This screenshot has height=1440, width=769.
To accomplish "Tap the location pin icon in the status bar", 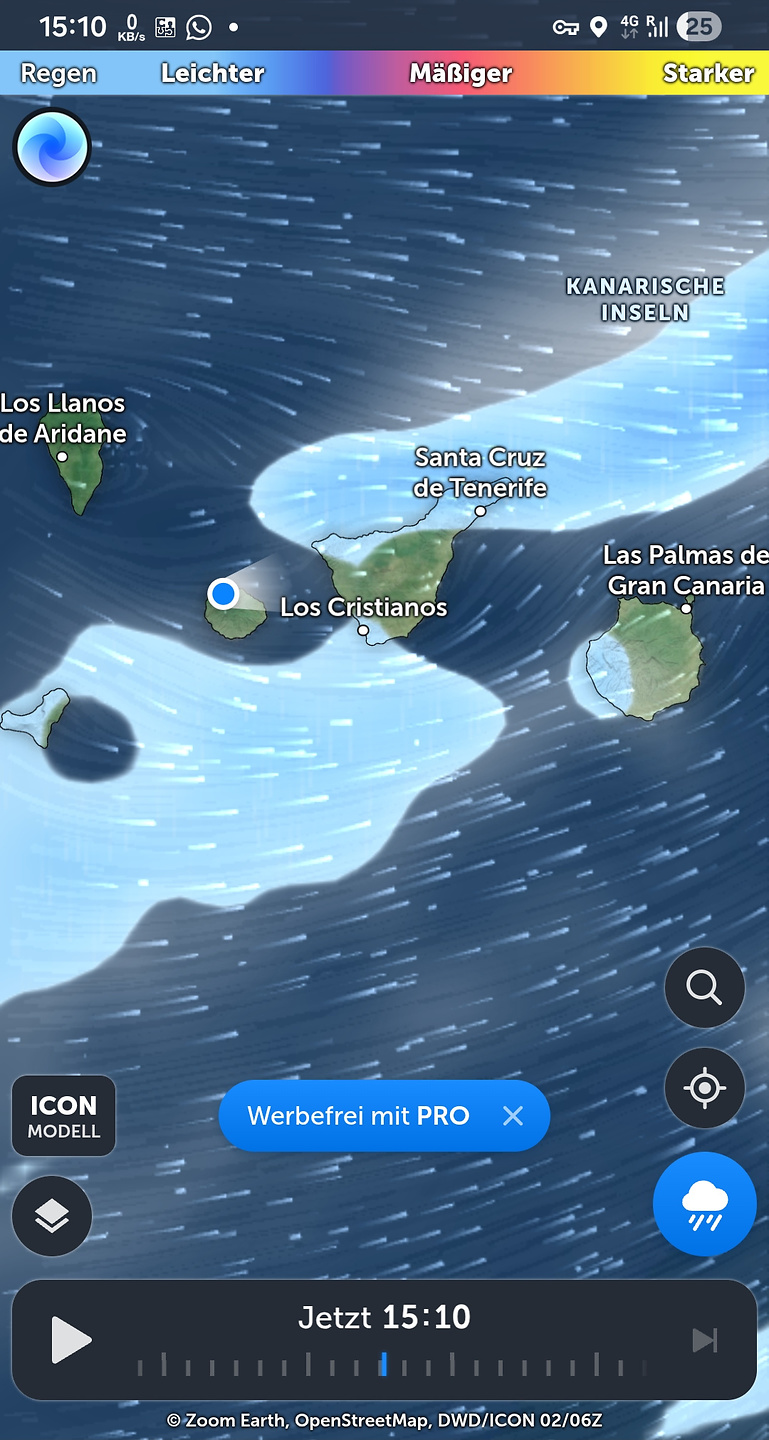I will (x=598, y=27).
